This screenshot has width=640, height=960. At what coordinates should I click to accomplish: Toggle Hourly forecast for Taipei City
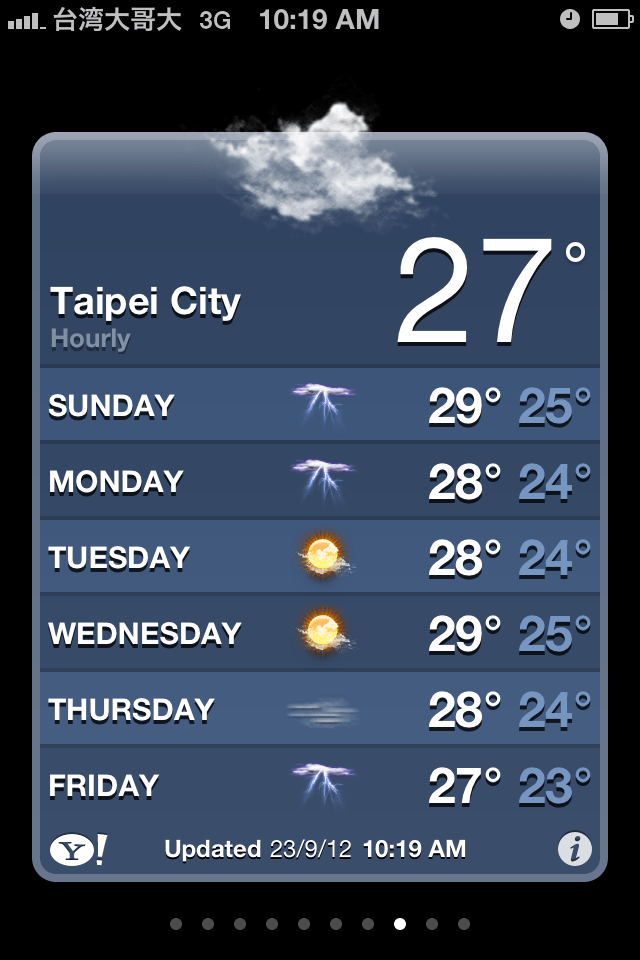pos(91,339)
